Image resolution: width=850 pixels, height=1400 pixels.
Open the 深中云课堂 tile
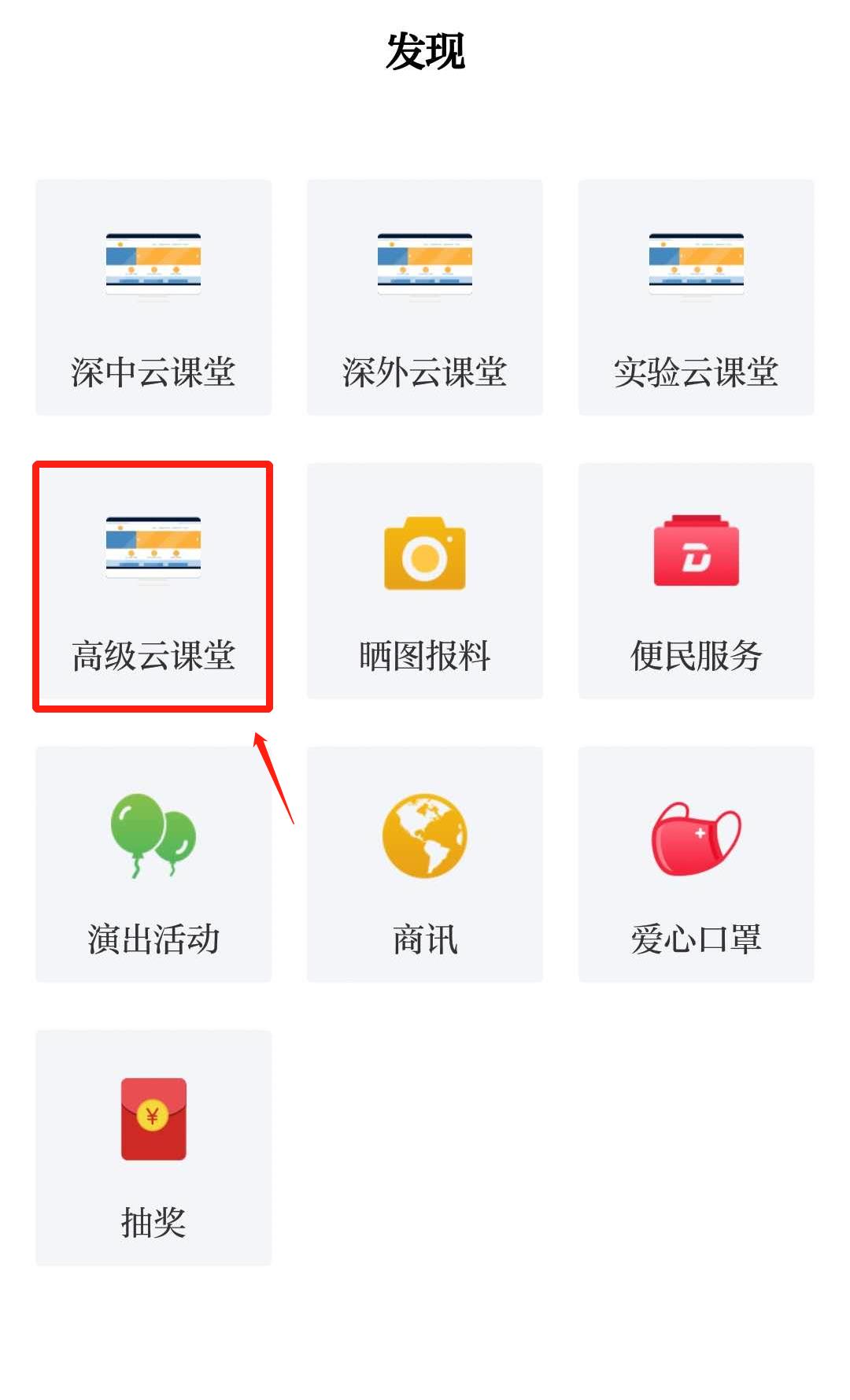click(153, 297)
